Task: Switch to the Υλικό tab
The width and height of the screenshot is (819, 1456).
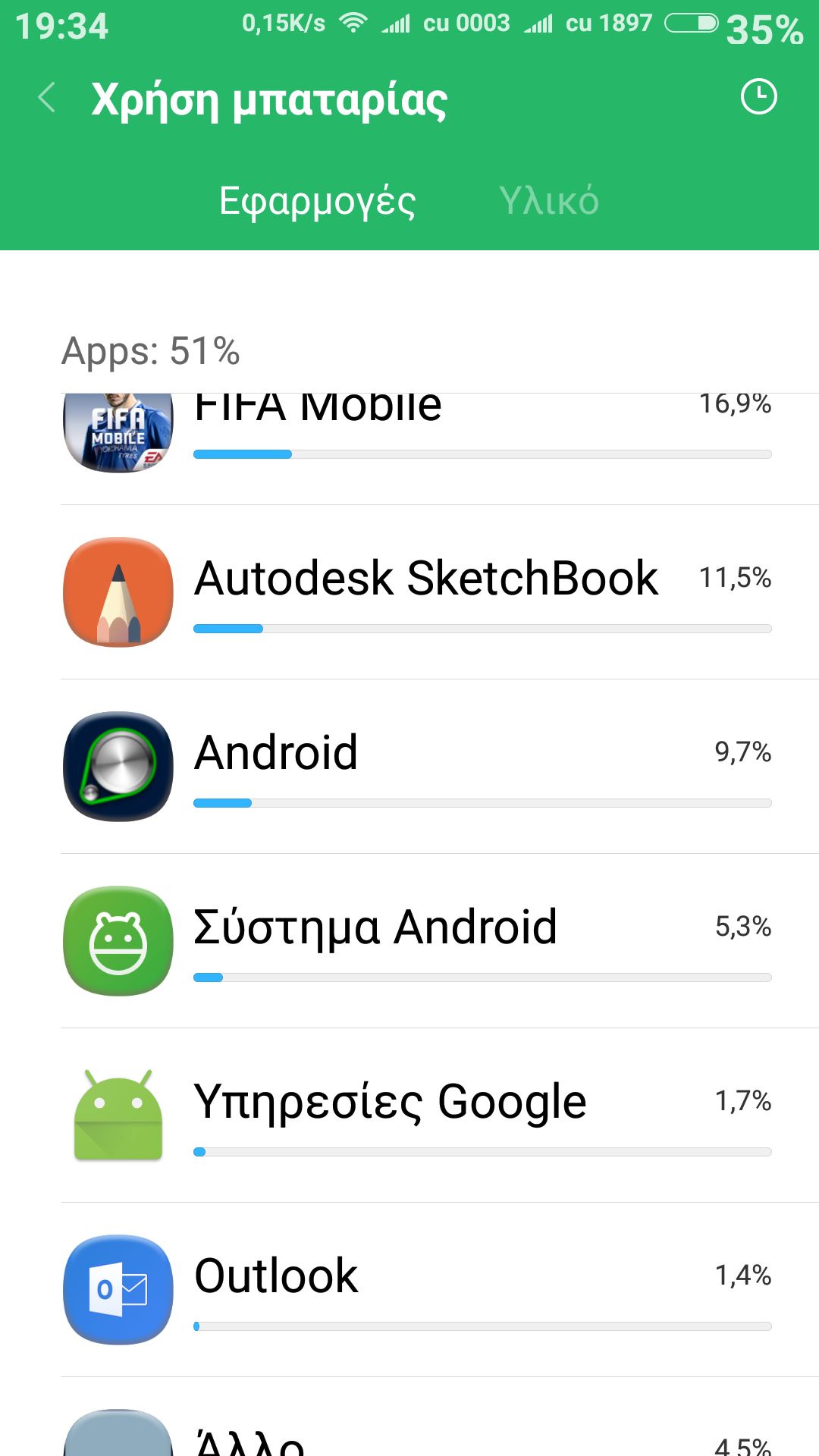Action: [549, 201]
